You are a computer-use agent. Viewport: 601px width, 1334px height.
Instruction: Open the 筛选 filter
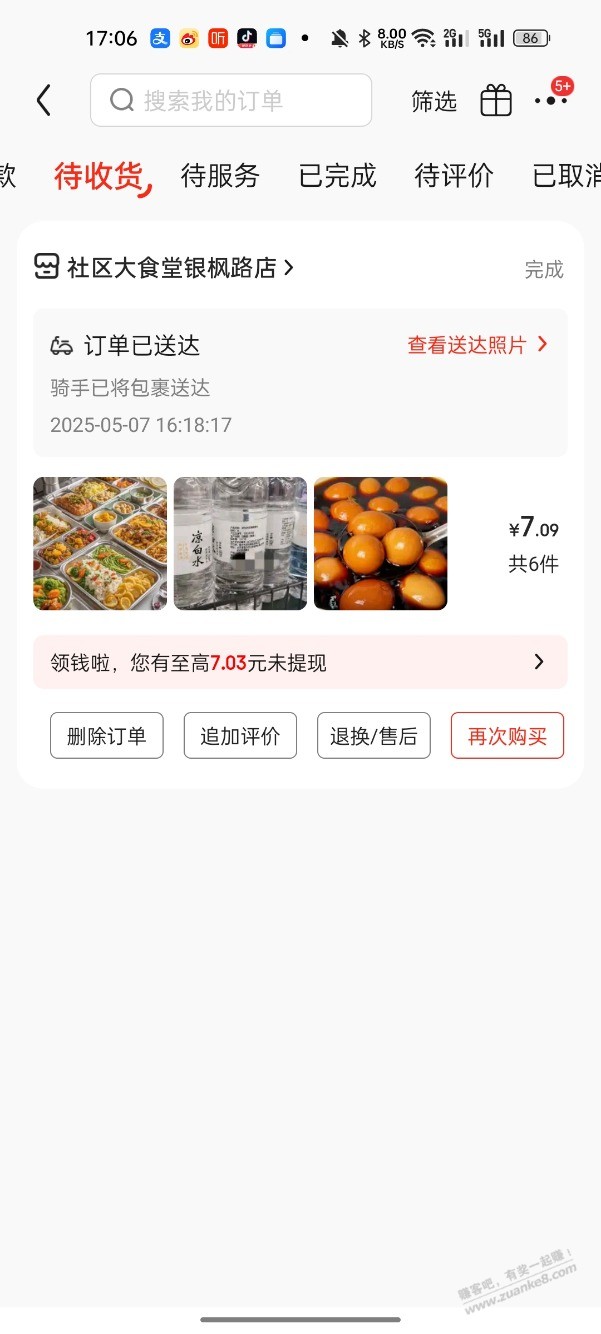click(434, 101)
